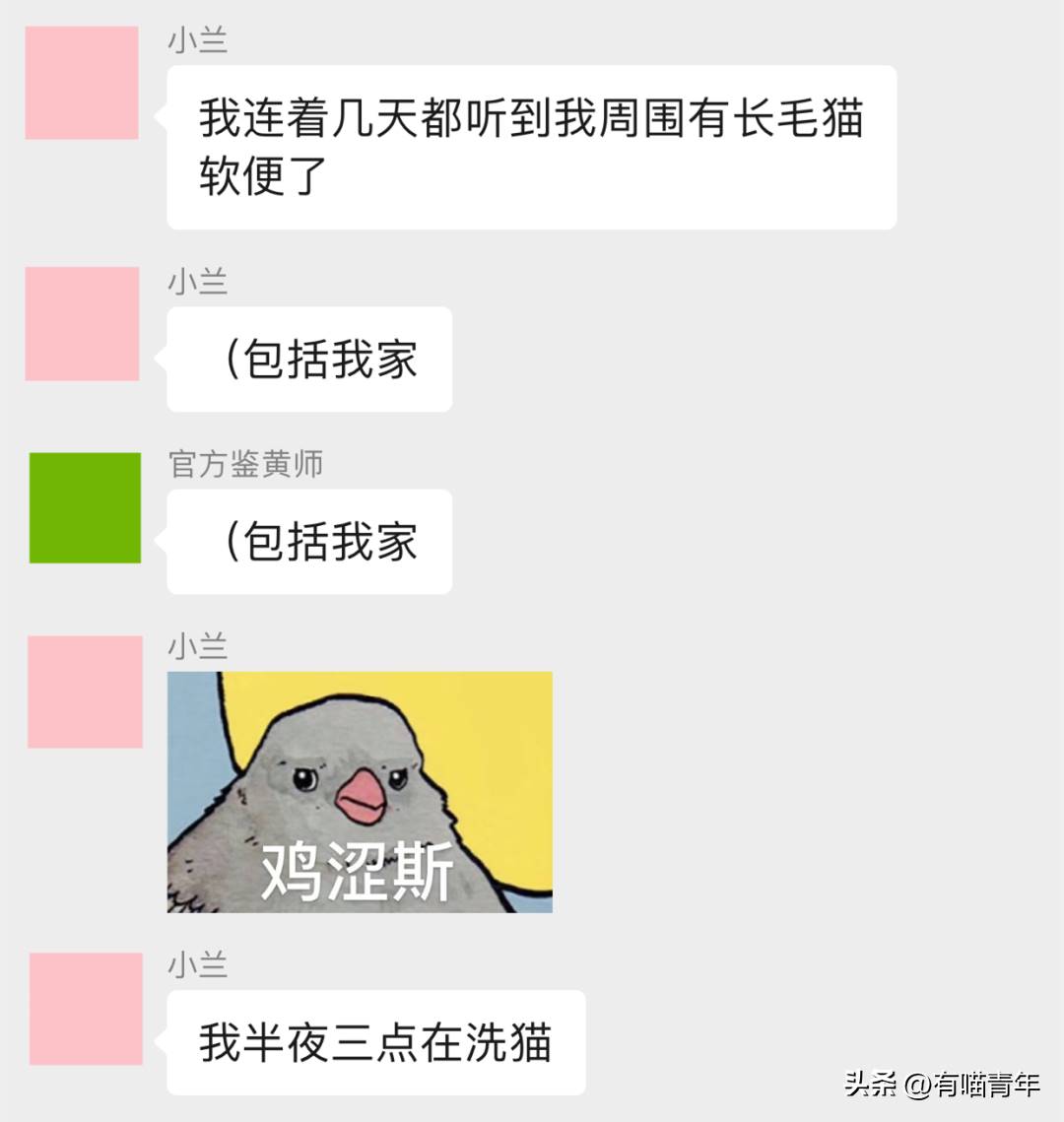
Task: Tap 小兰's avatar beside 我半夜三点在洗猫
Action: tap(86, 1009)
